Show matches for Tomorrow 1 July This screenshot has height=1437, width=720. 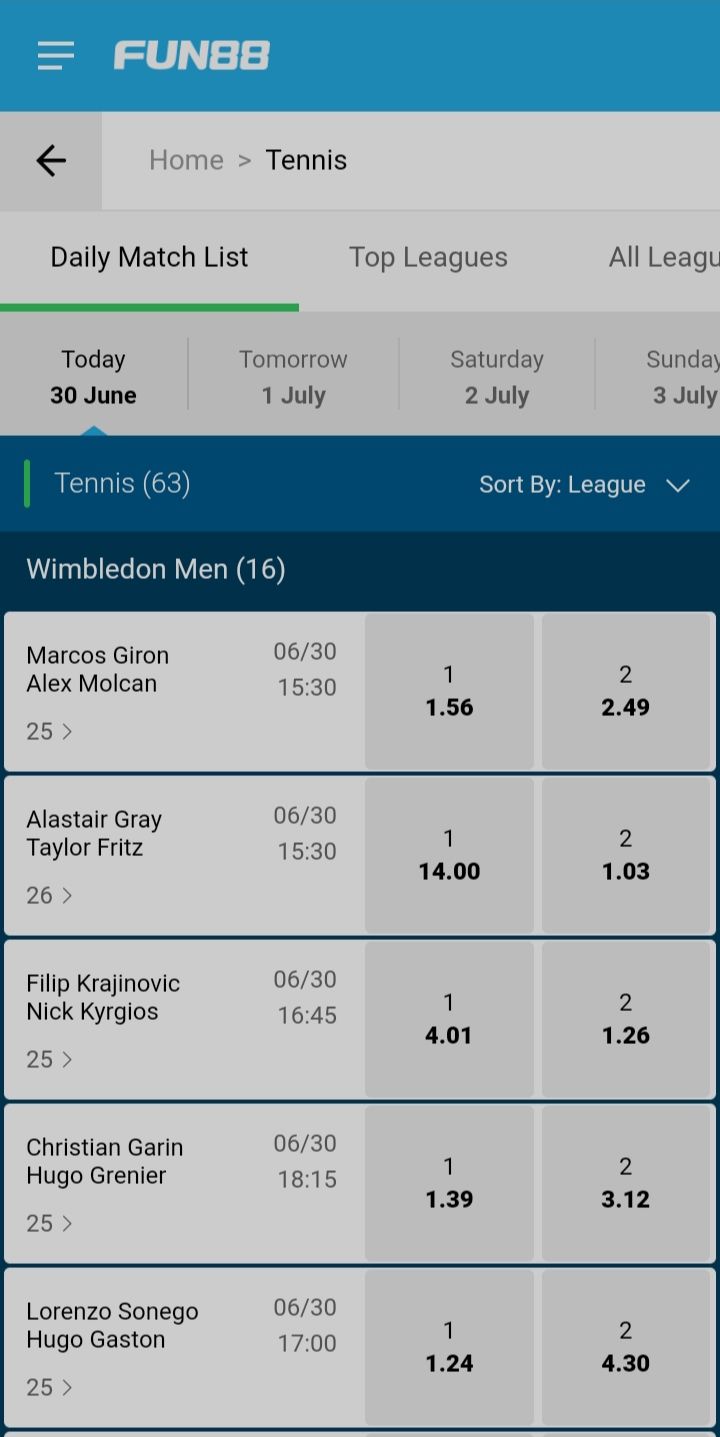point(293,376)
